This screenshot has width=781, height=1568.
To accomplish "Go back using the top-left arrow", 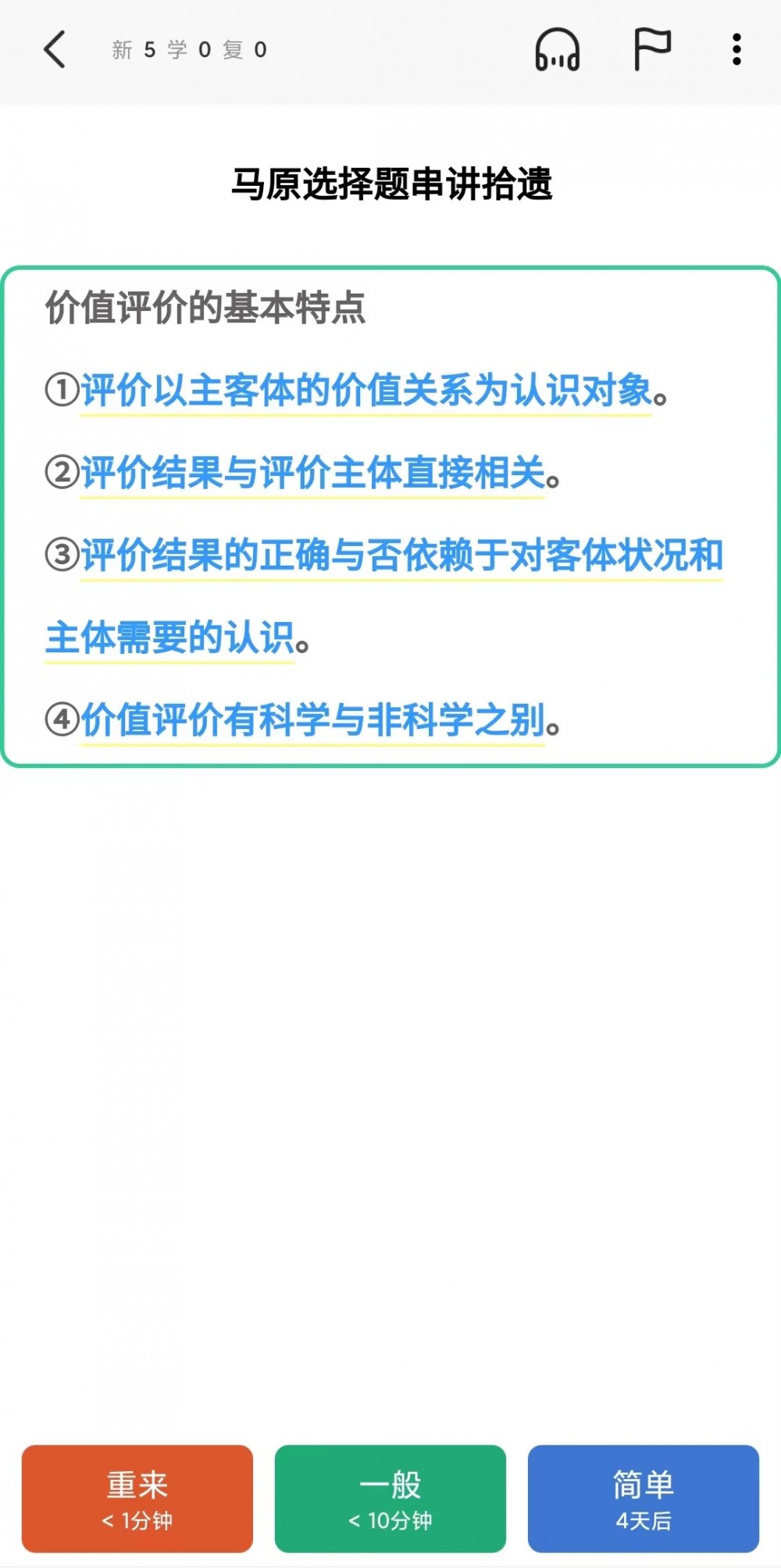I will (54, 50).
